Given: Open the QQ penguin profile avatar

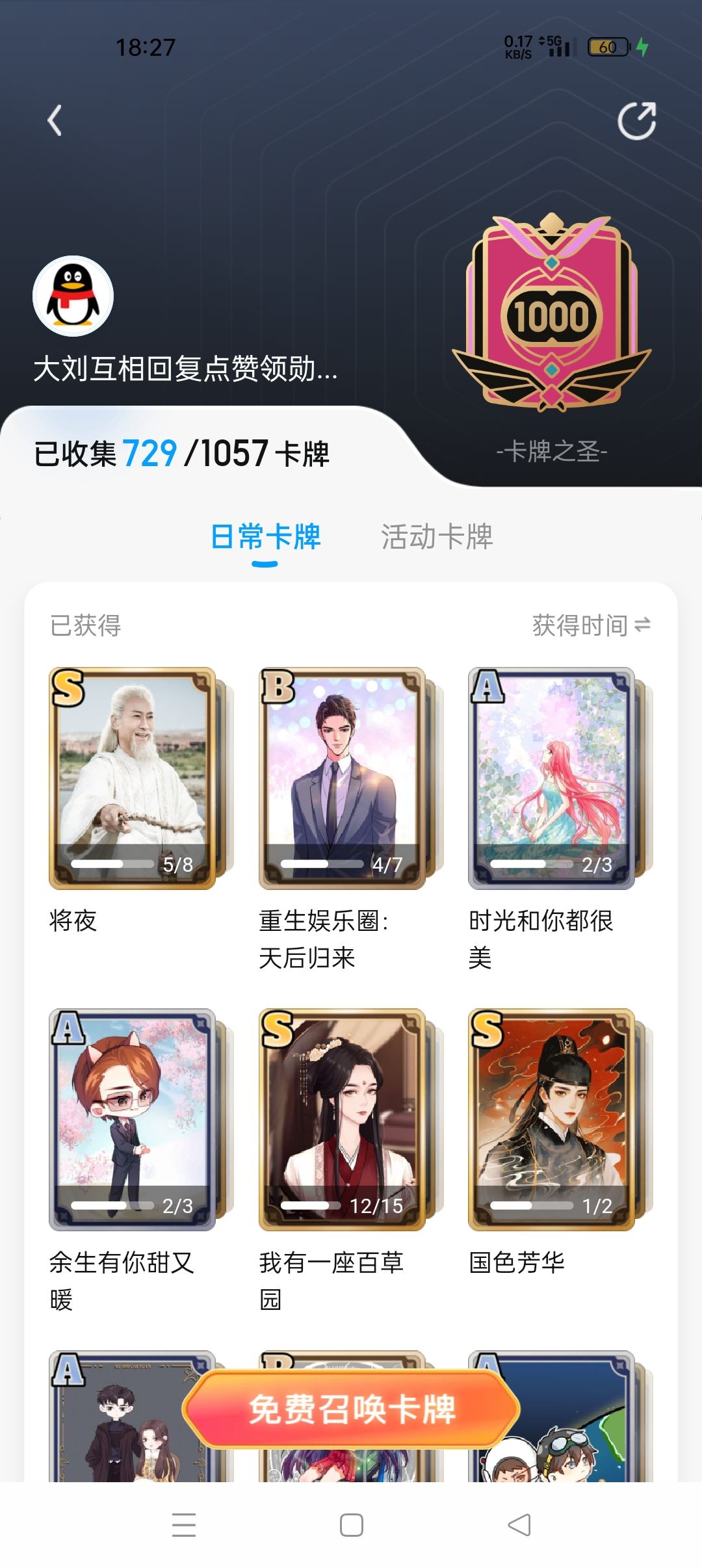Looking at the screenshot, I should [x=73, y=296].
